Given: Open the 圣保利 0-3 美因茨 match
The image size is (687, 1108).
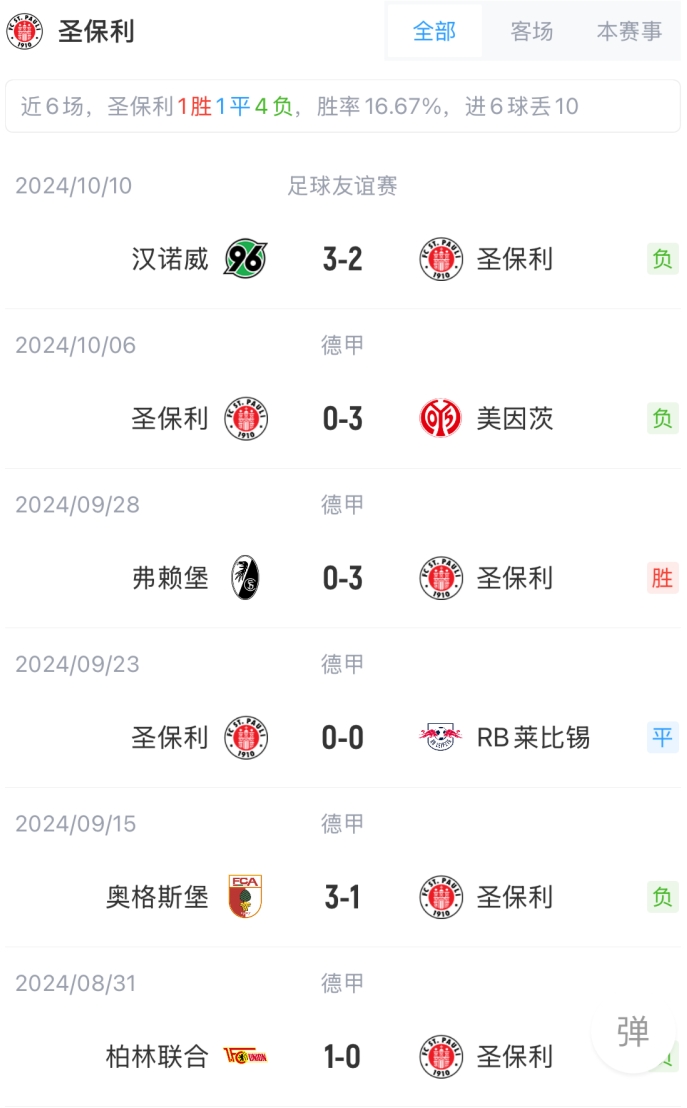Looking at the screenshot, I should click(342, 418).
